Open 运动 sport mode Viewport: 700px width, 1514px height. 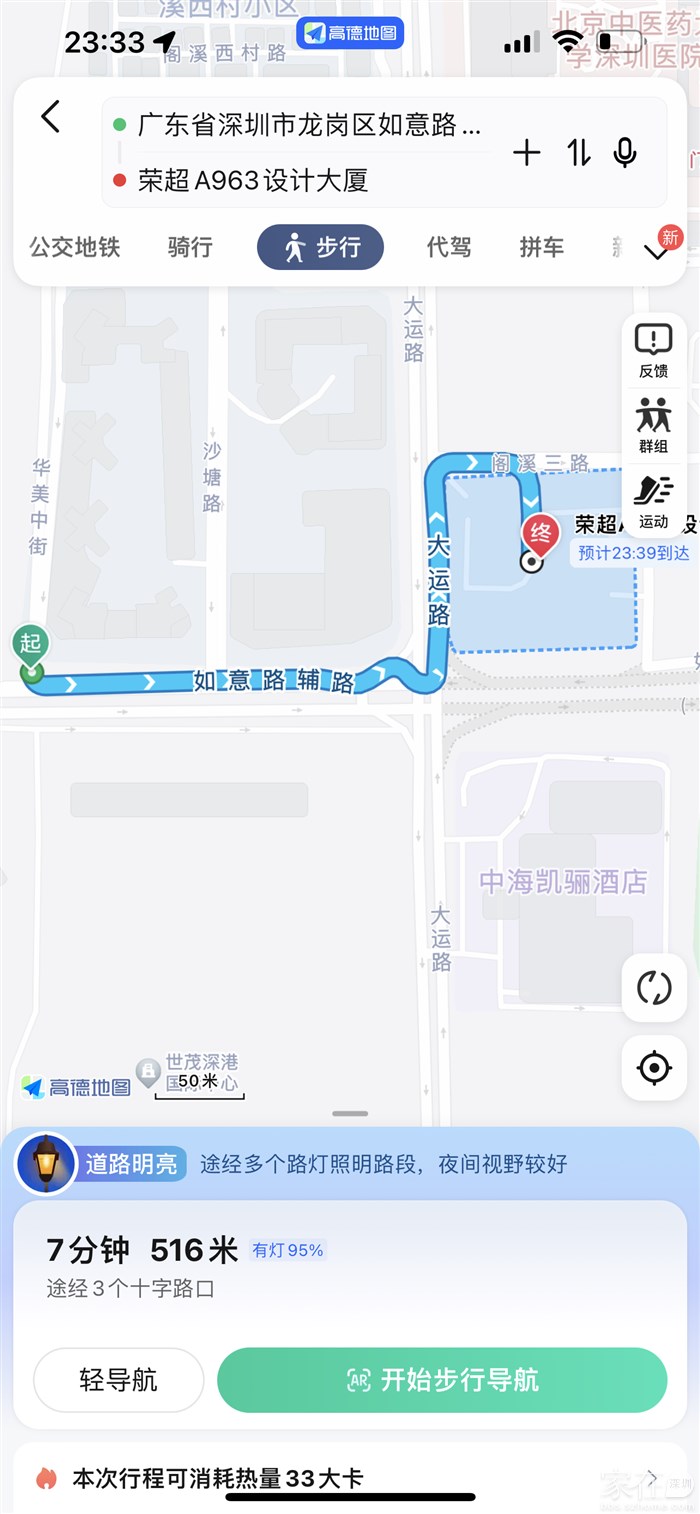pyautogui.click(x=653, y=500)
